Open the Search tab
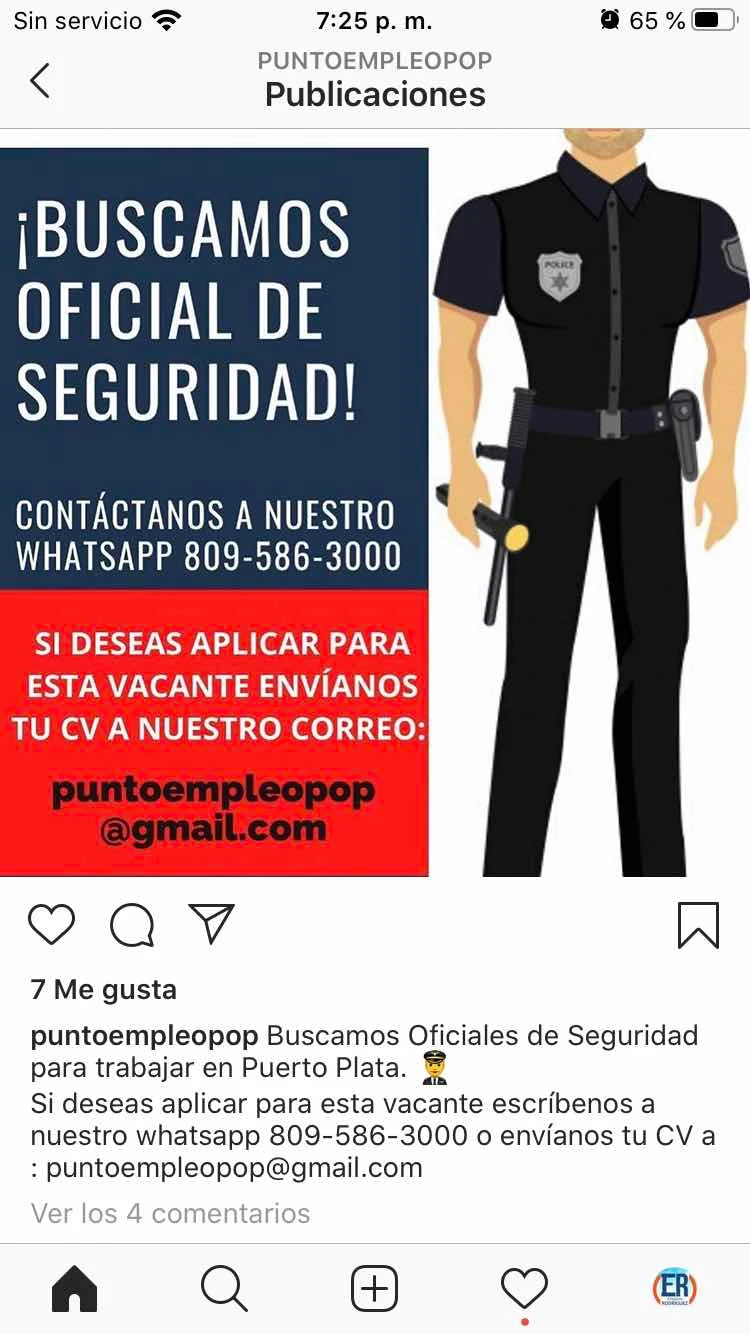The image size is (750, 1334). [x=224, y=1288]
